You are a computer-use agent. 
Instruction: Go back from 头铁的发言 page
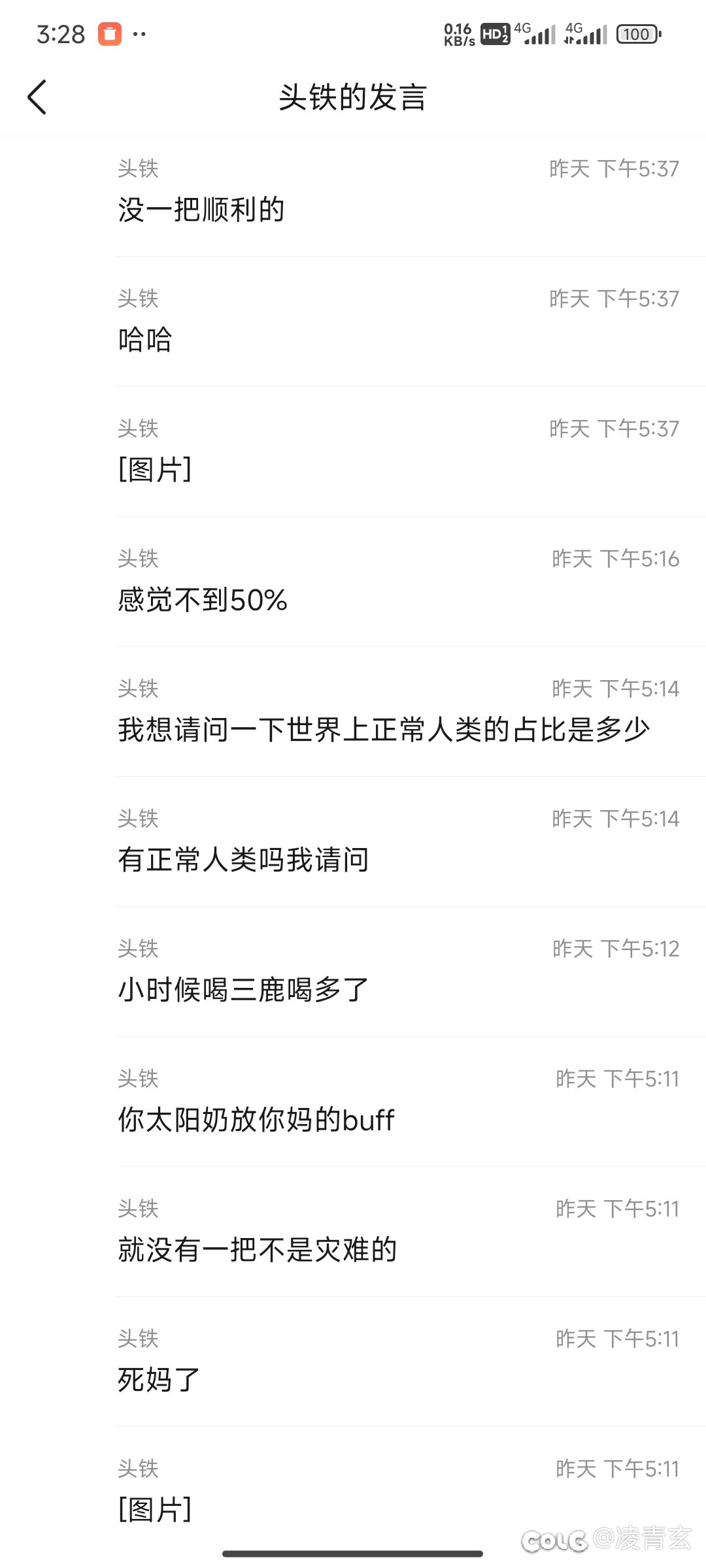click(37, 97)
